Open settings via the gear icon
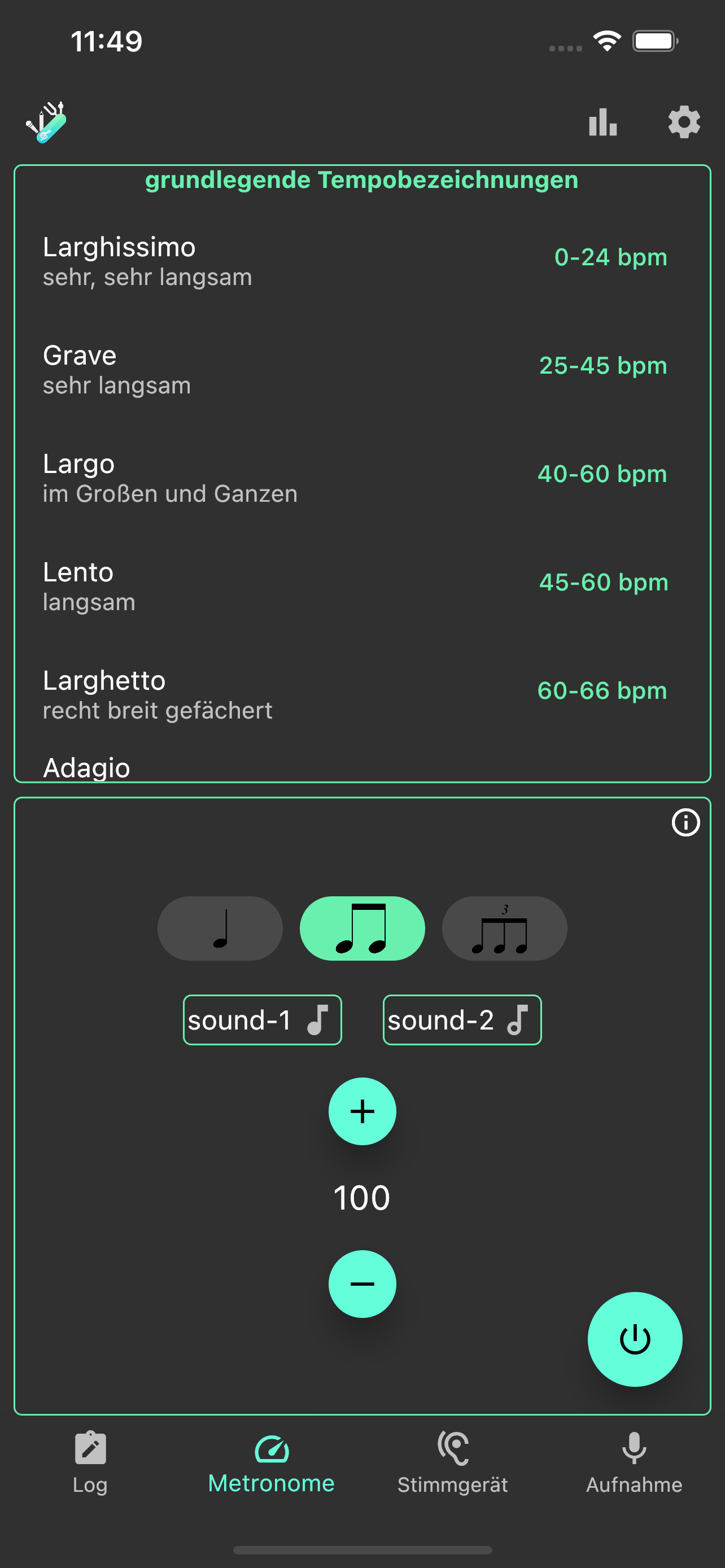The height and width of the screenshot is (1568, 725). (684, 122)
